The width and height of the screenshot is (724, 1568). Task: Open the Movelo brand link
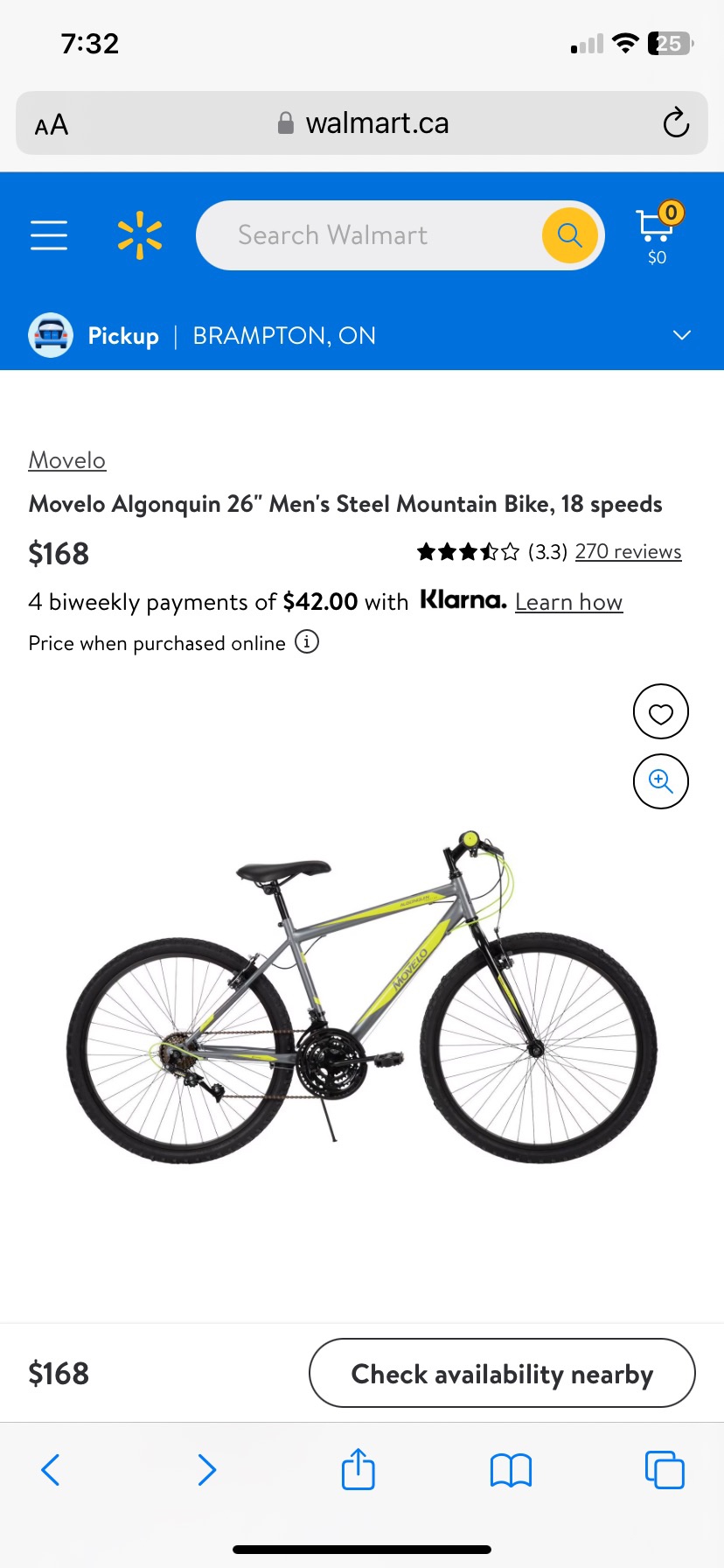(67, 460)
